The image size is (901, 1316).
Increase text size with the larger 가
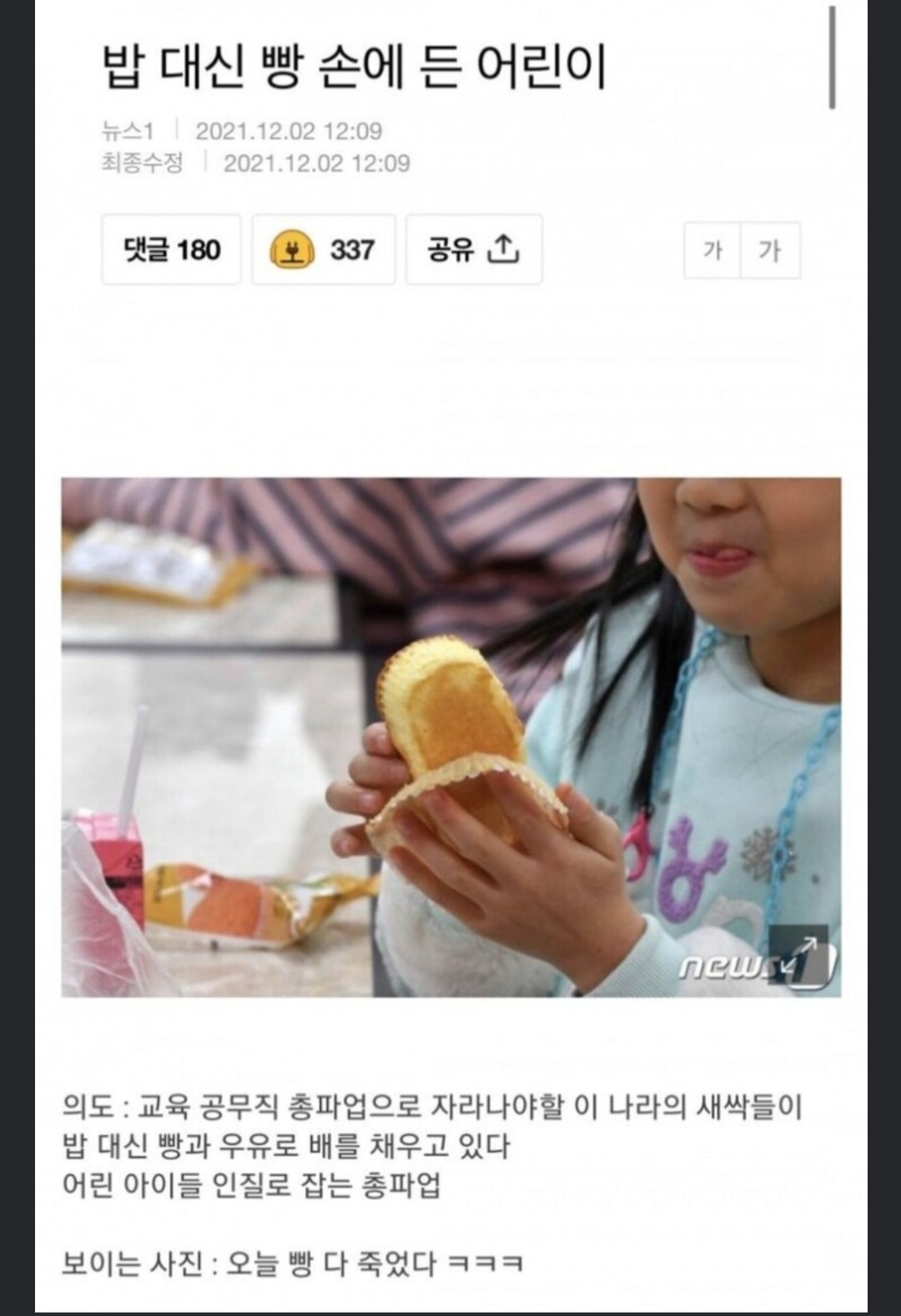point(770,249)
